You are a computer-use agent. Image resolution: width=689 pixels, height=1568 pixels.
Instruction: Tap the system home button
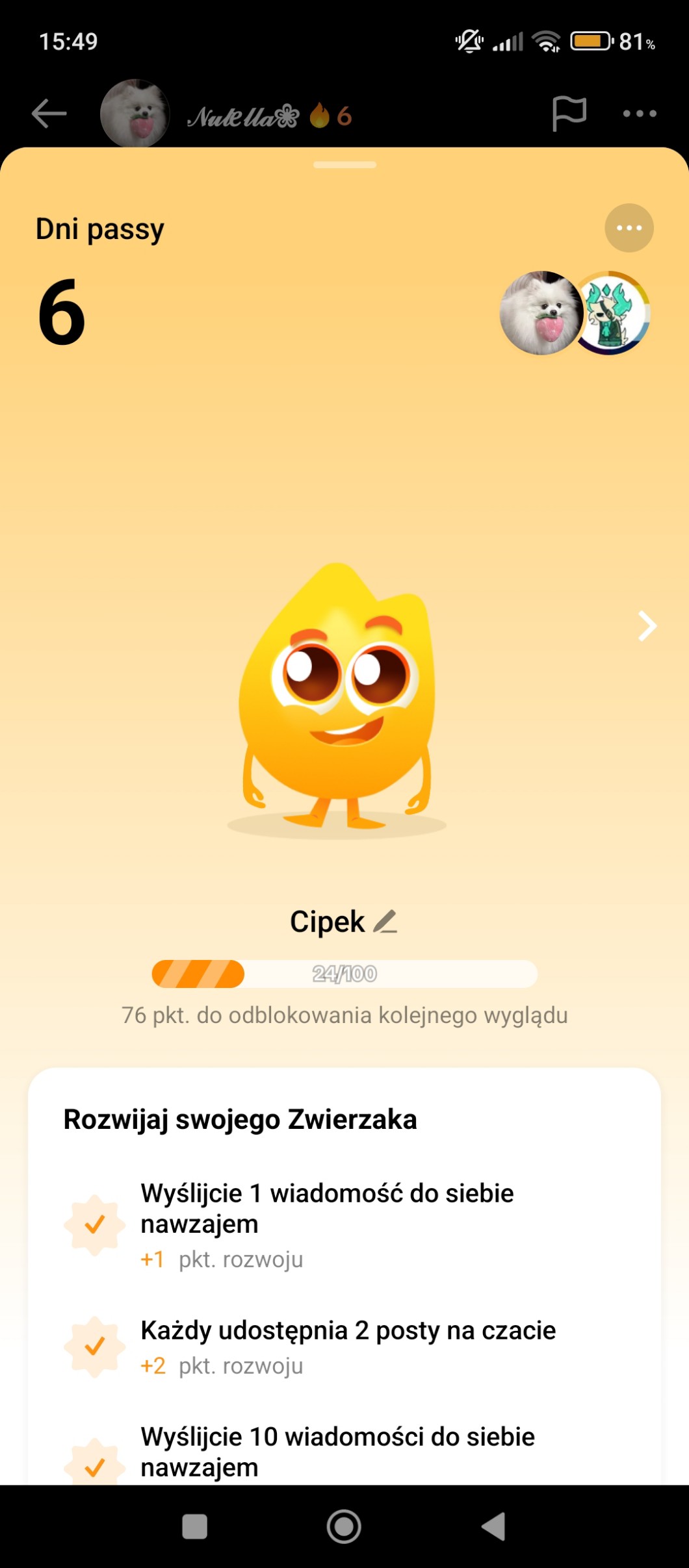[x=344, y=1526]
